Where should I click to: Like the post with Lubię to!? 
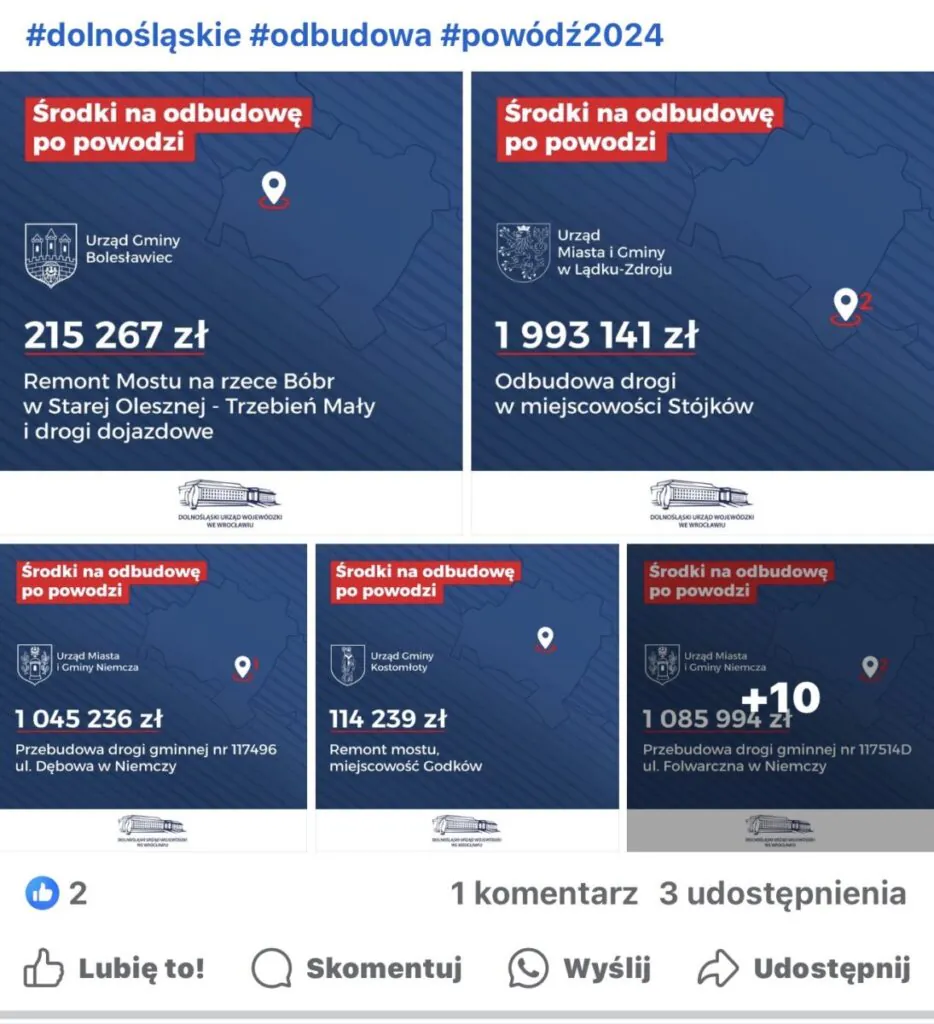[114, 968]
